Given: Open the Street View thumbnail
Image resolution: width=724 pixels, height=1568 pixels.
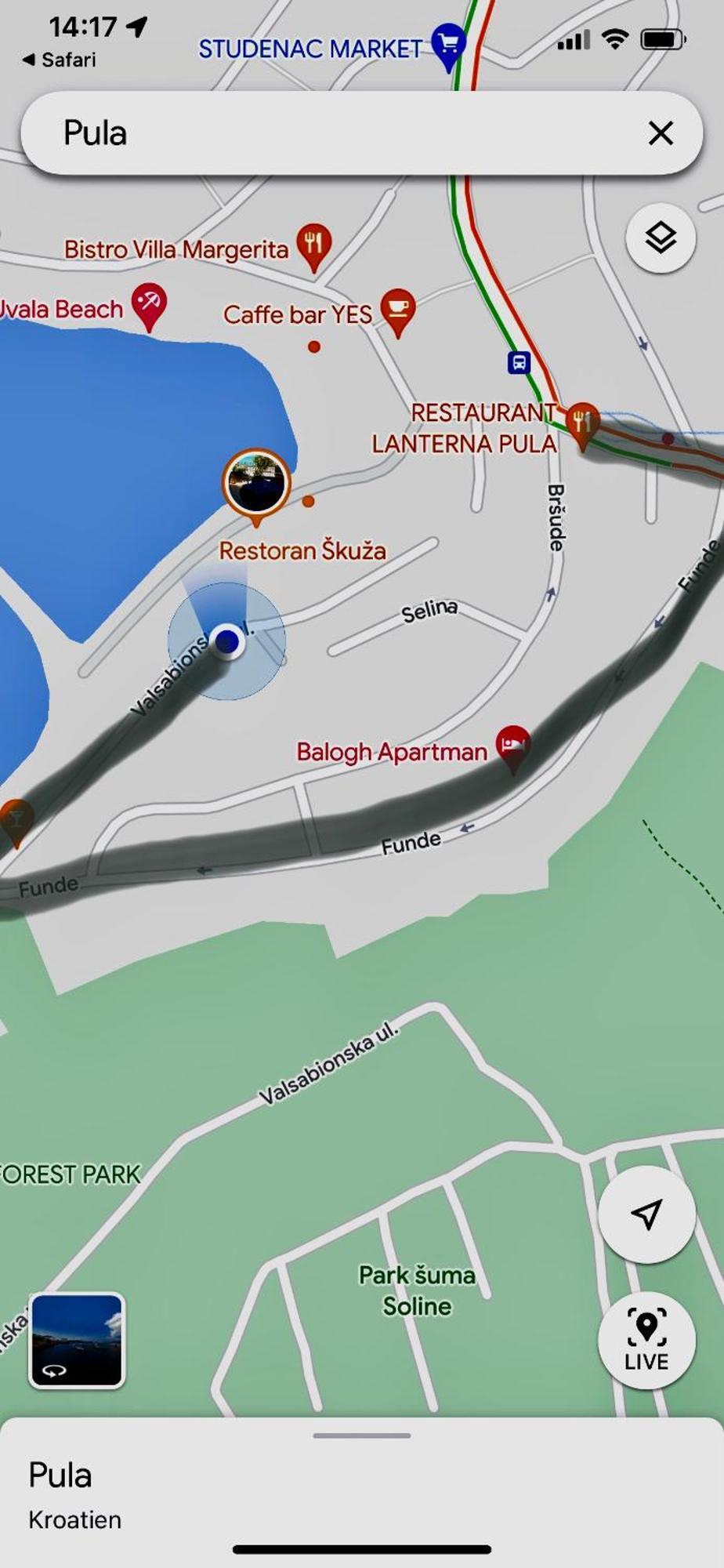Looking at the screenshot, I should pyautogui.click(x=77, y=1341).
